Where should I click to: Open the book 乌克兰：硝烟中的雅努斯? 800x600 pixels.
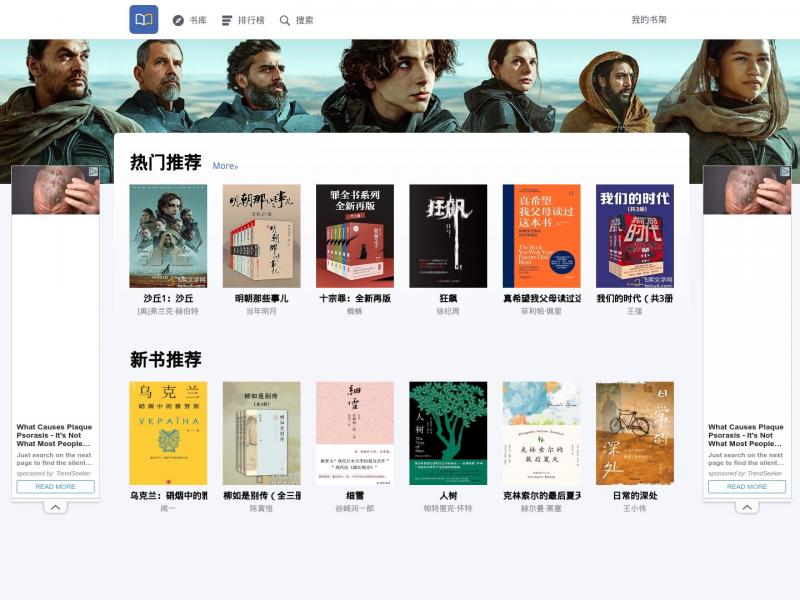(x=168, y=433)
